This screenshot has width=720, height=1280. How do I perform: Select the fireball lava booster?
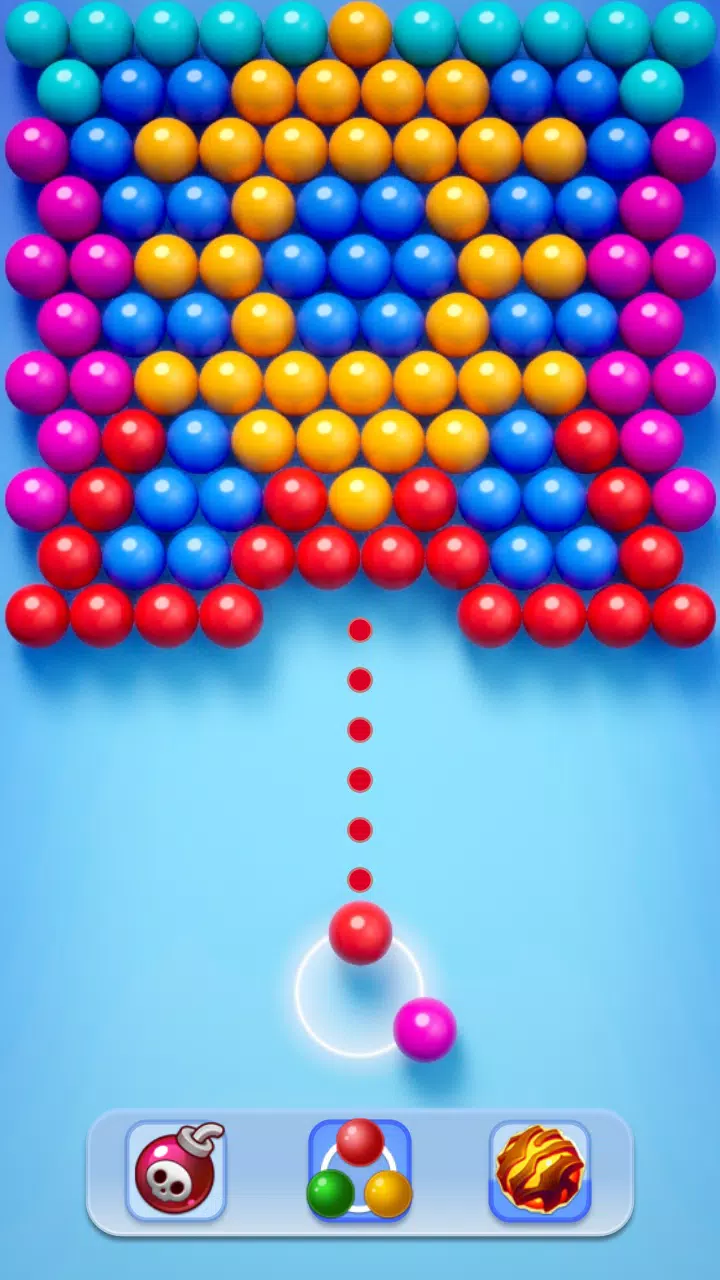[x=540, y=1170]
